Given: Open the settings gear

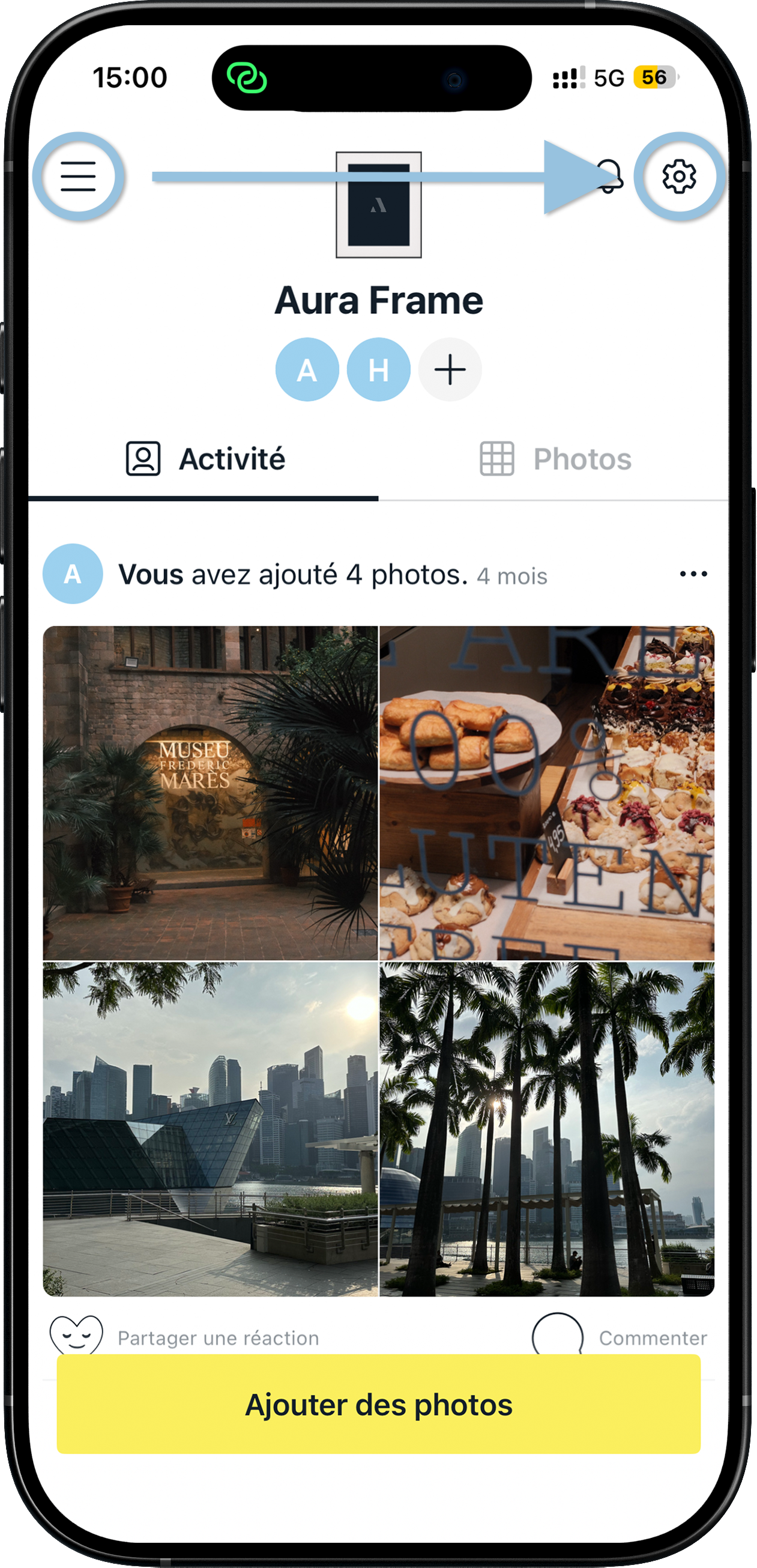Looking at the screenshot, I should click(x=679, y=177).
